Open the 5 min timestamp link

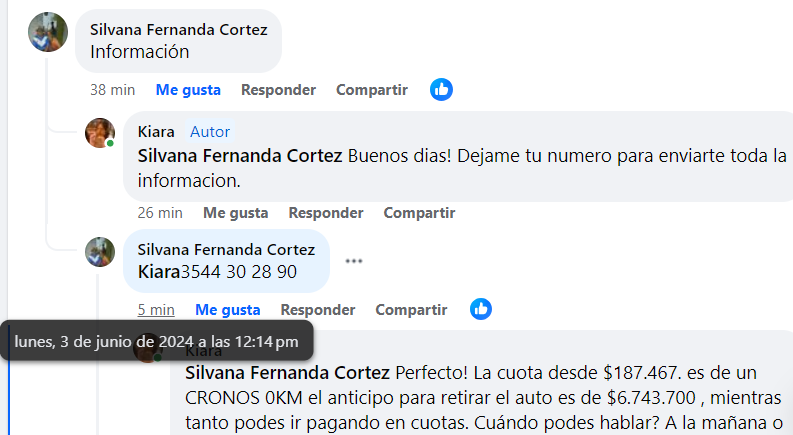156,310
